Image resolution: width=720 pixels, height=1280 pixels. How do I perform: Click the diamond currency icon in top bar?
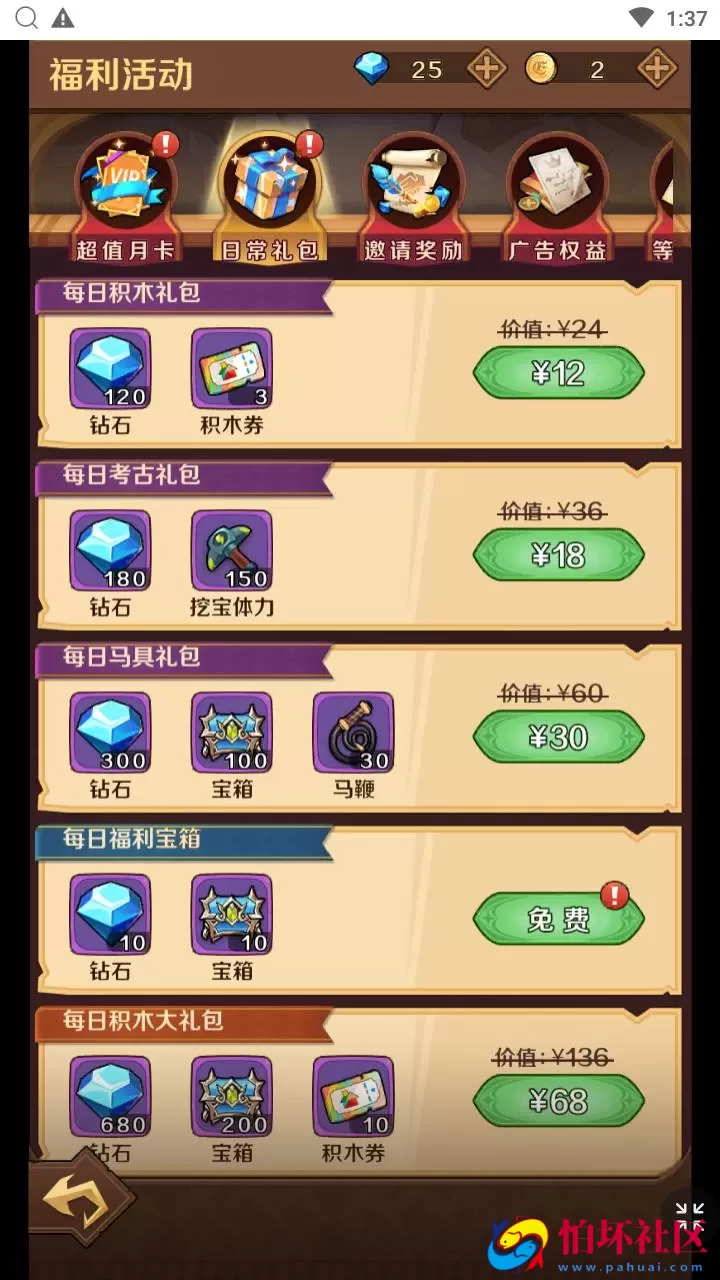371,69
